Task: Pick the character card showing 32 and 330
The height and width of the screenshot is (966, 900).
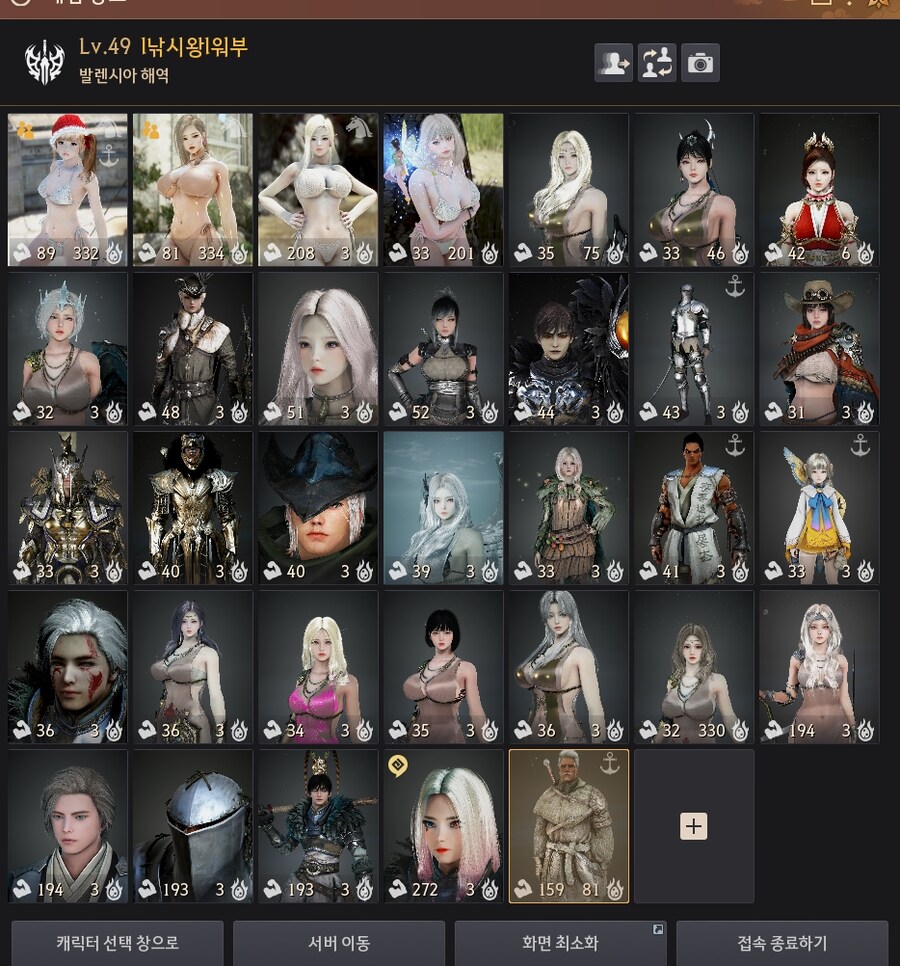Action: (x=693, y=667)
